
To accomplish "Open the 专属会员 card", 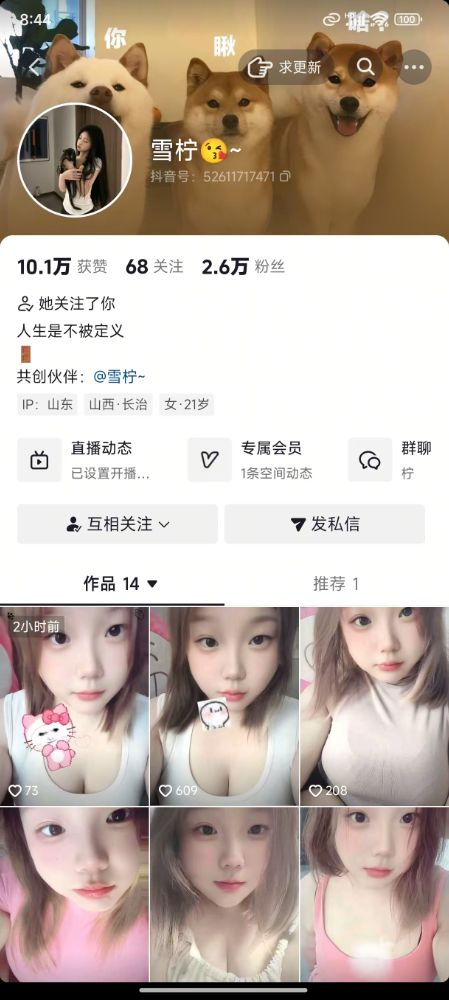I will click(258, 460).
